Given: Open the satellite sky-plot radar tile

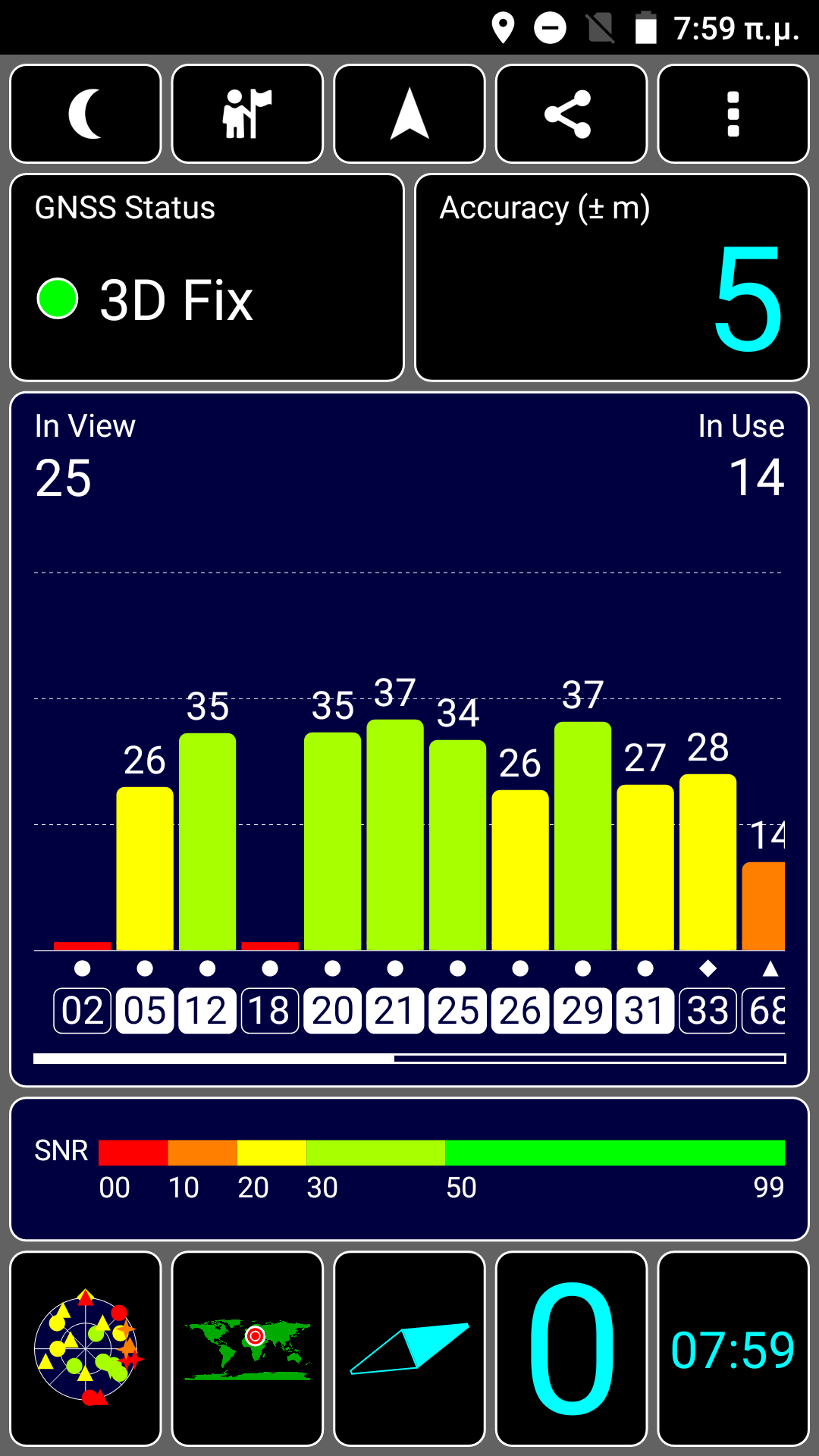Looking at the screenshot, I should click(86, 1349).
